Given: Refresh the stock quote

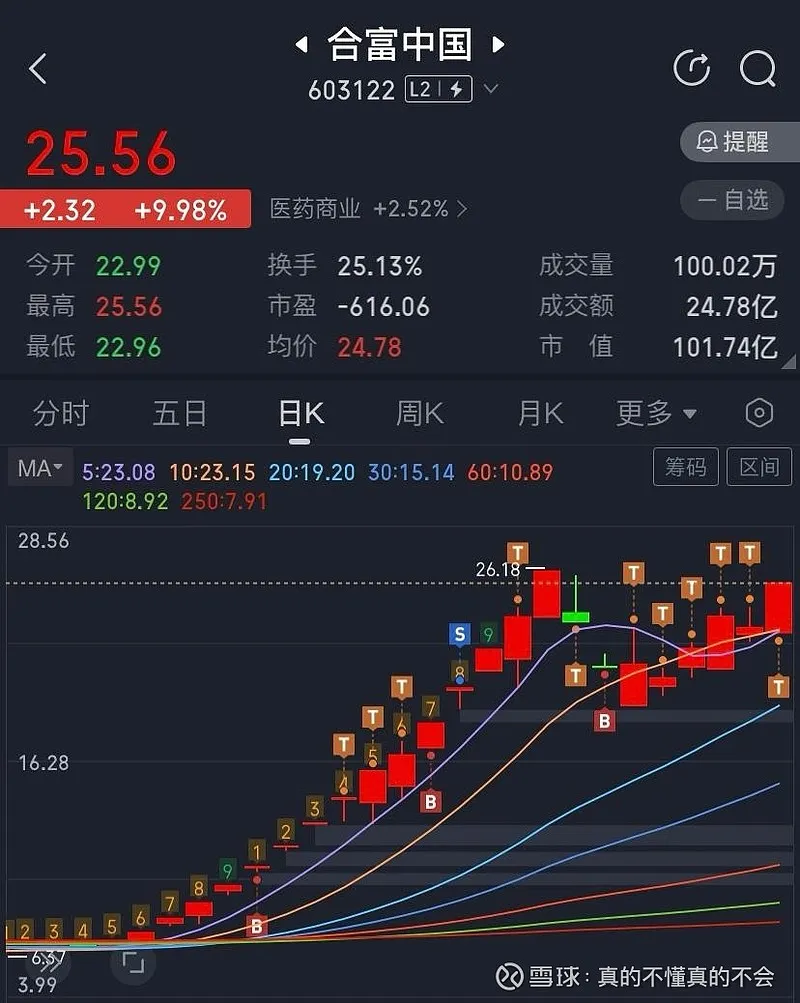Looking at the screenshot, I should pyautogui.click(x=691, y=69).
